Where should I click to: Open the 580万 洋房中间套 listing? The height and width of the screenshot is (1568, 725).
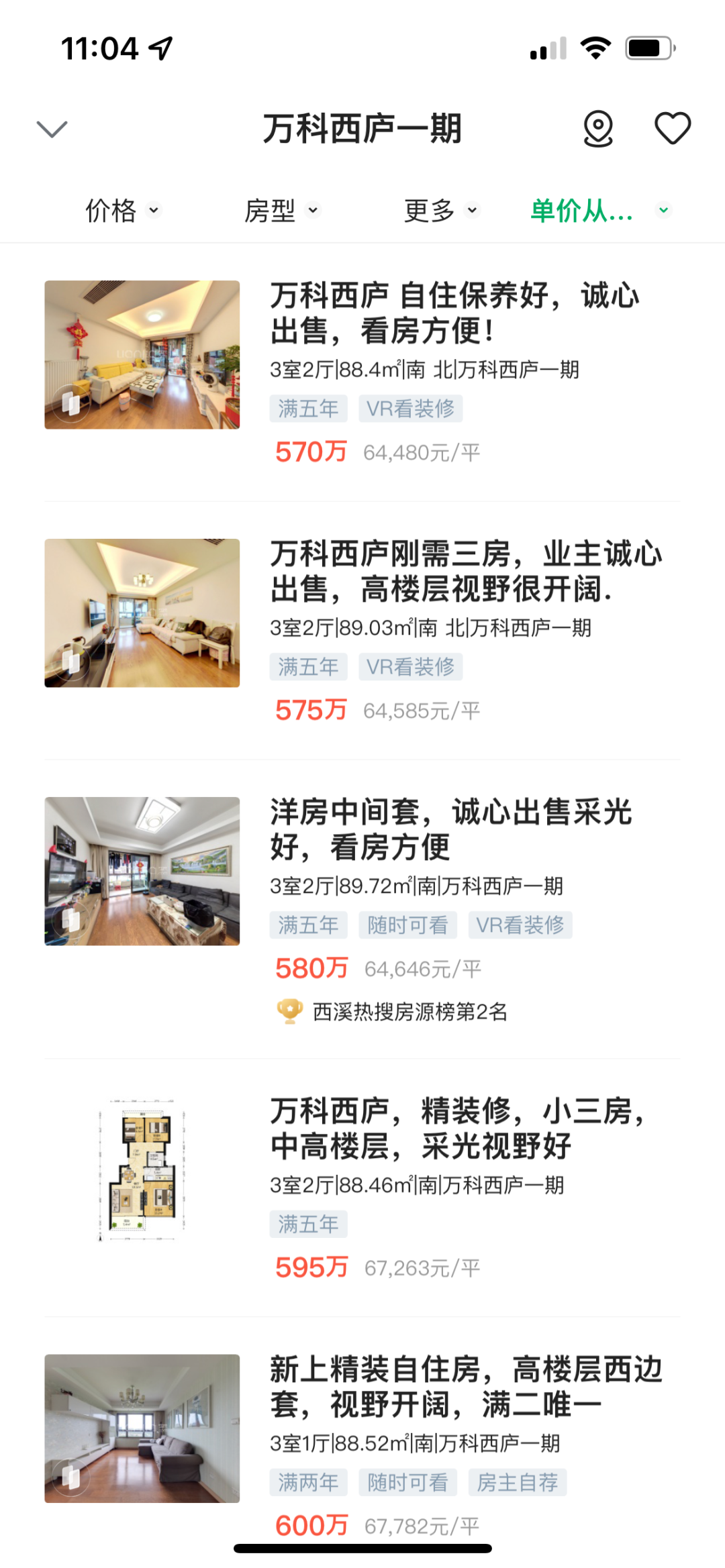tap(450, 829)
